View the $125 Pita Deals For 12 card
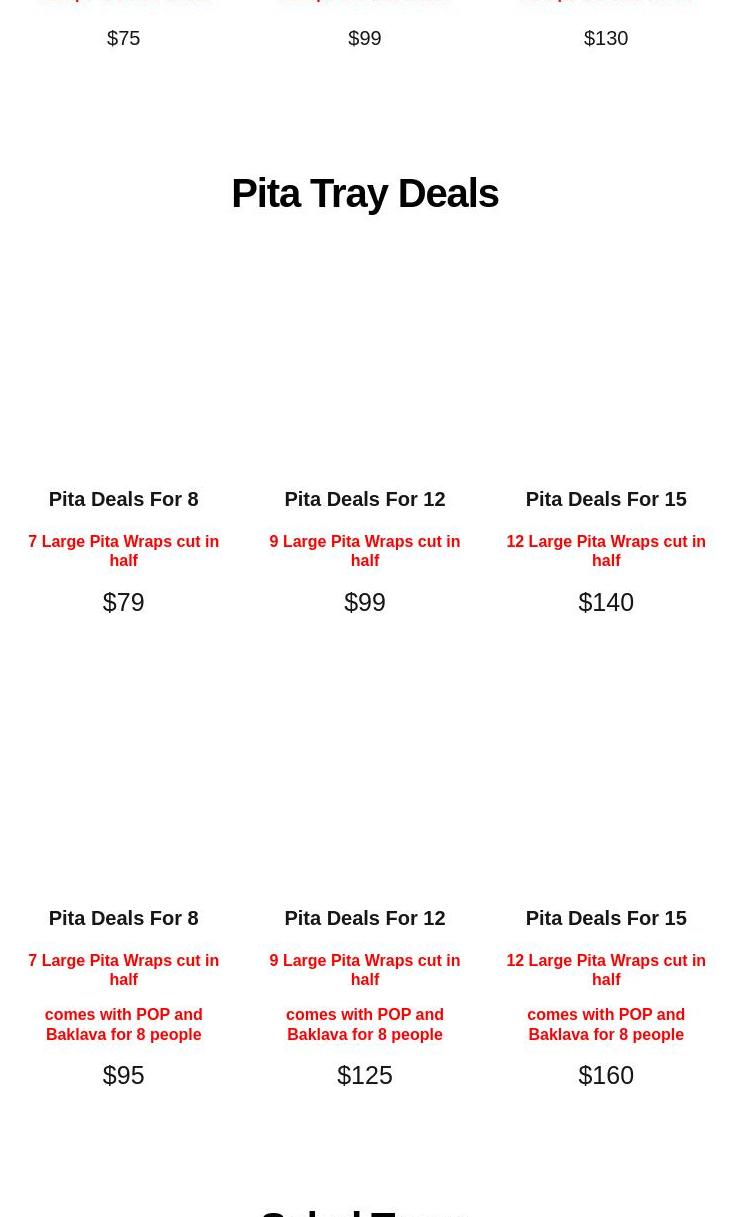Viewport: 750px width, 1217px height. 364,918
